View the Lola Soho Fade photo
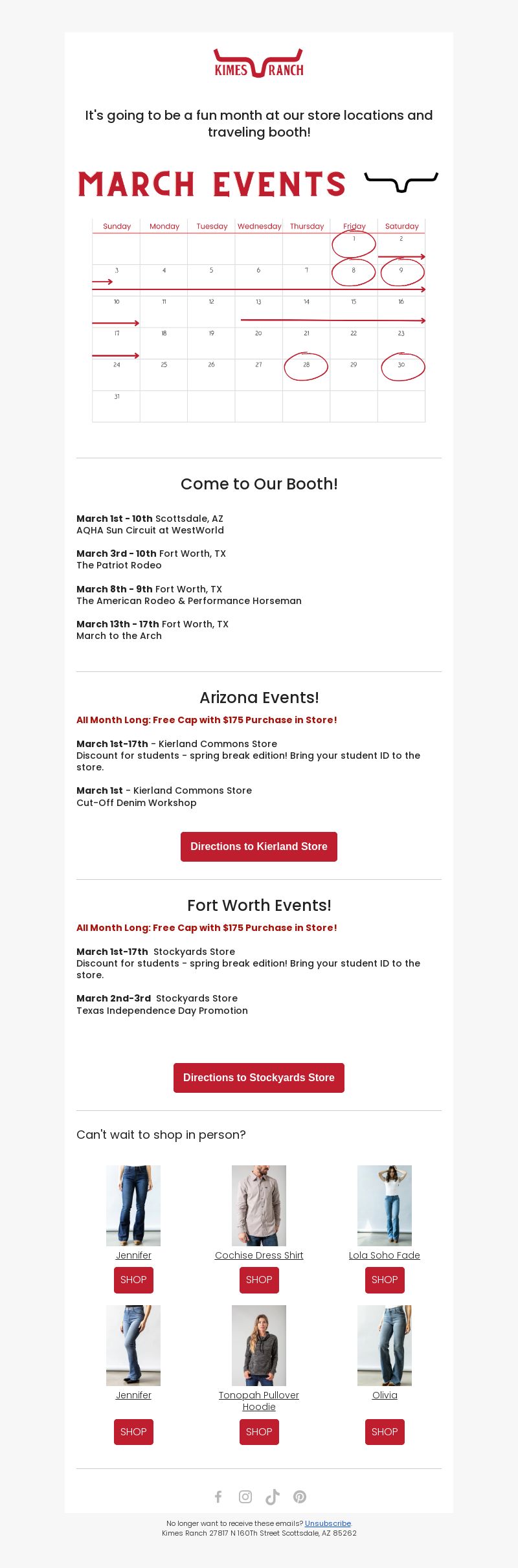 (385, 1205)
